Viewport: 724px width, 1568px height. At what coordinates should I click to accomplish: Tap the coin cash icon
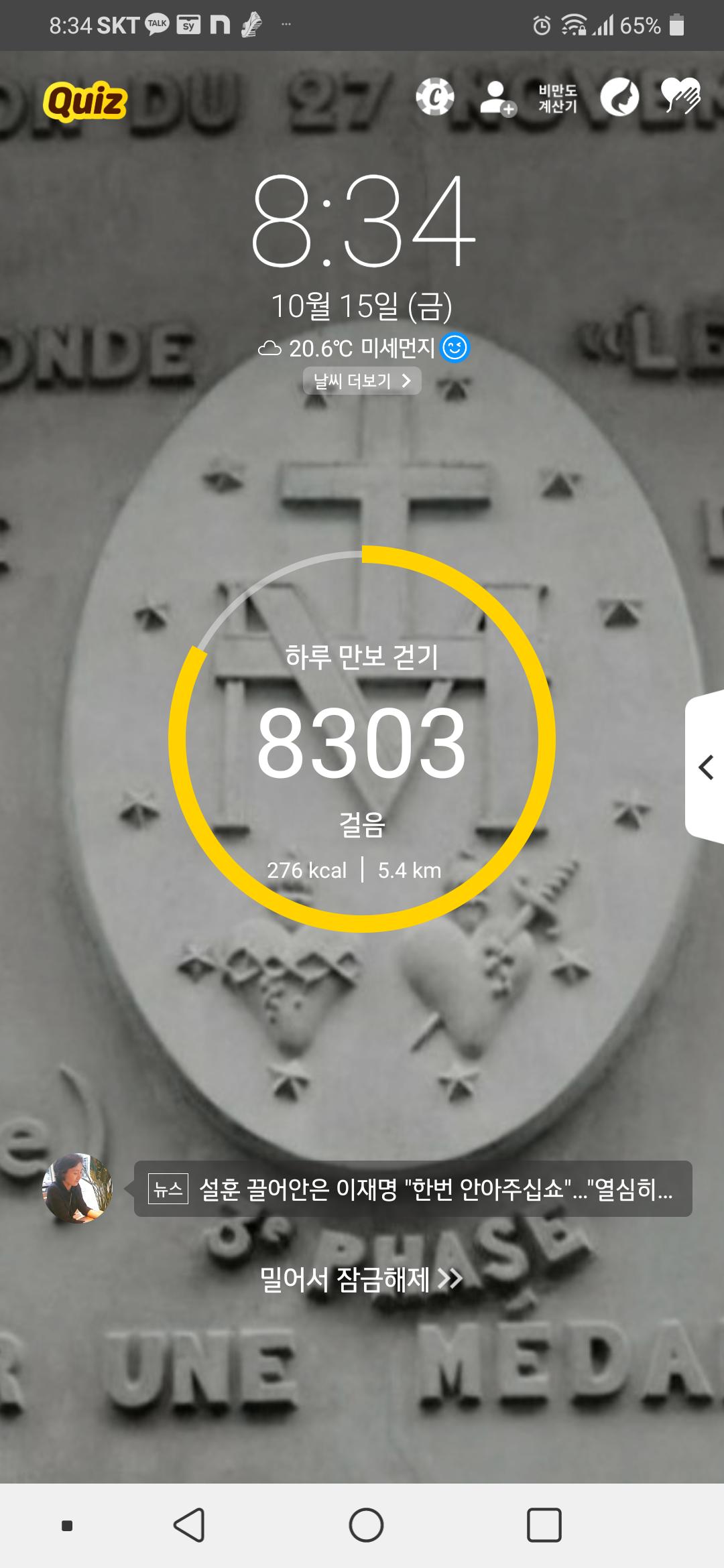[x=434, y=97]
